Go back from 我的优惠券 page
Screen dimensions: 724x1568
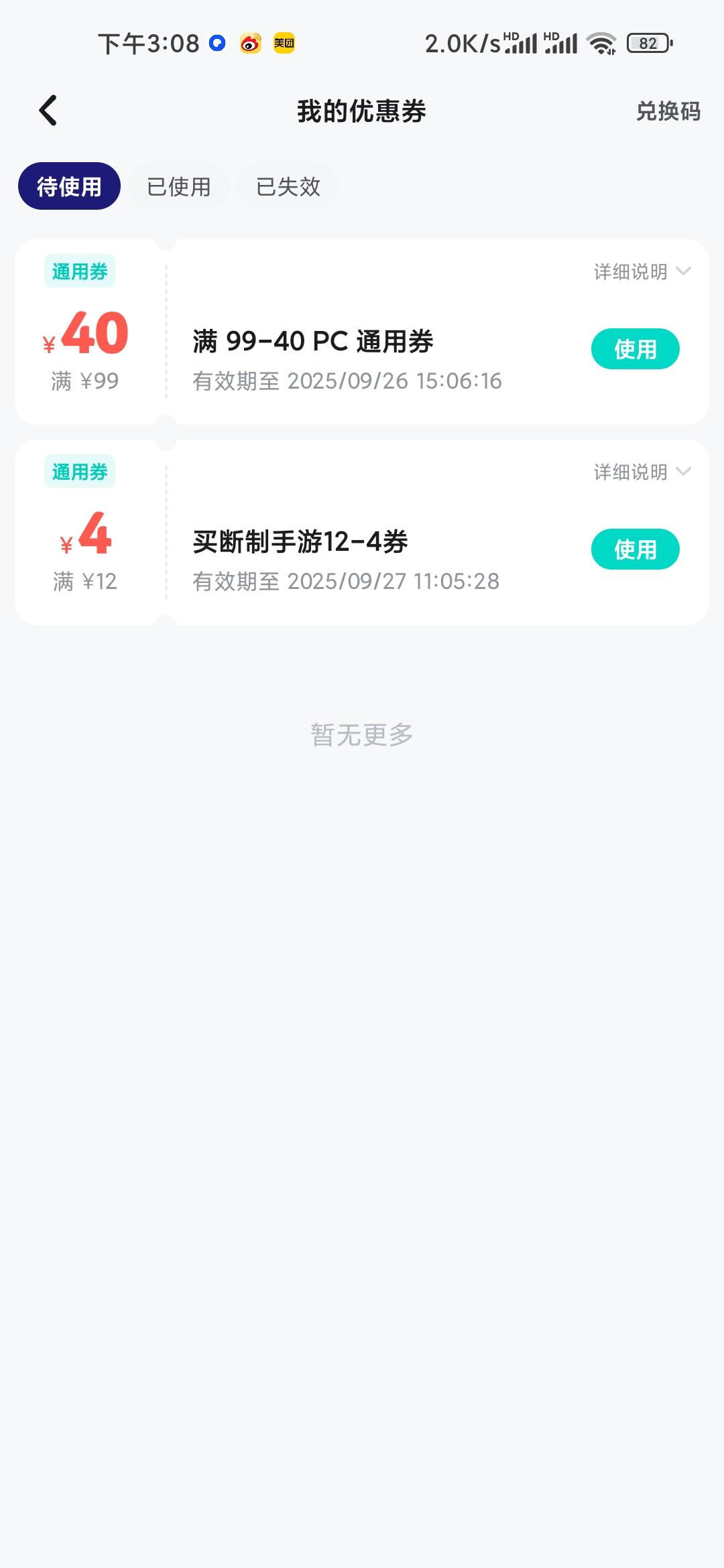[x=48, y=111]
